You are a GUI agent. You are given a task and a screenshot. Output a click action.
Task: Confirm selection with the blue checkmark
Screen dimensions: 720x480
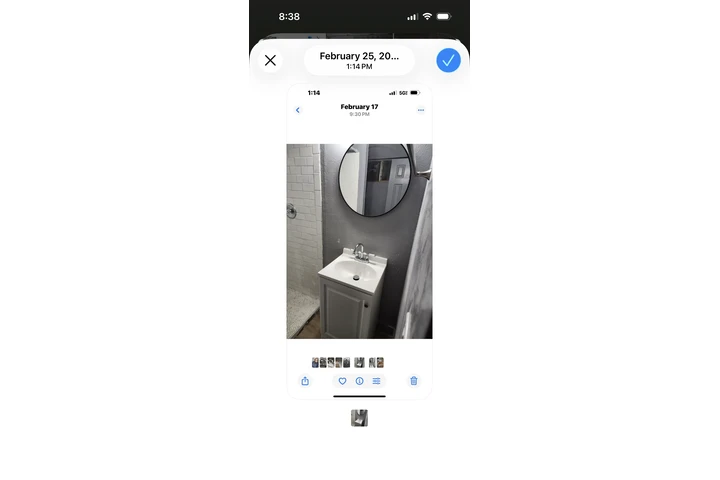point(448,60)
